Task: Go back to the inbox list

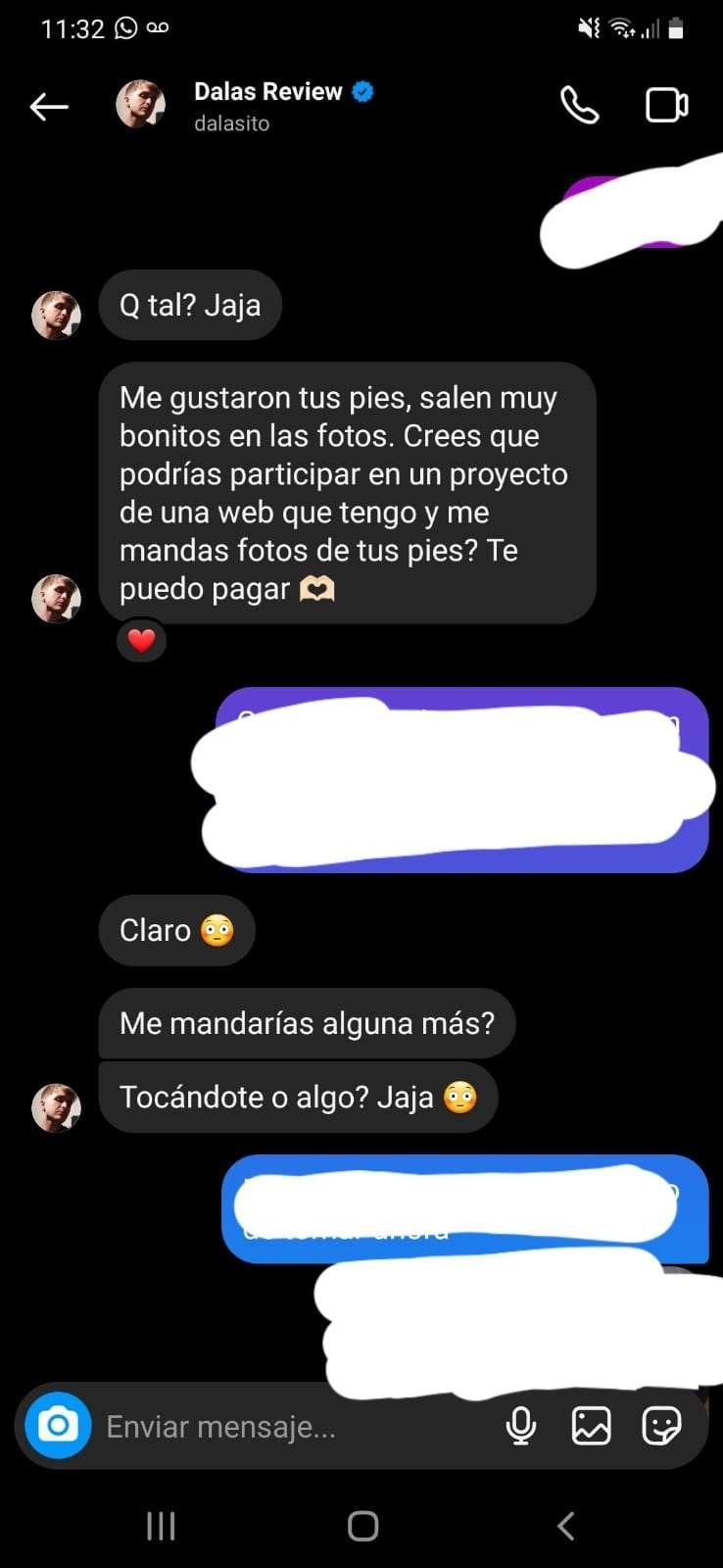Action: [x=49, y=106]
